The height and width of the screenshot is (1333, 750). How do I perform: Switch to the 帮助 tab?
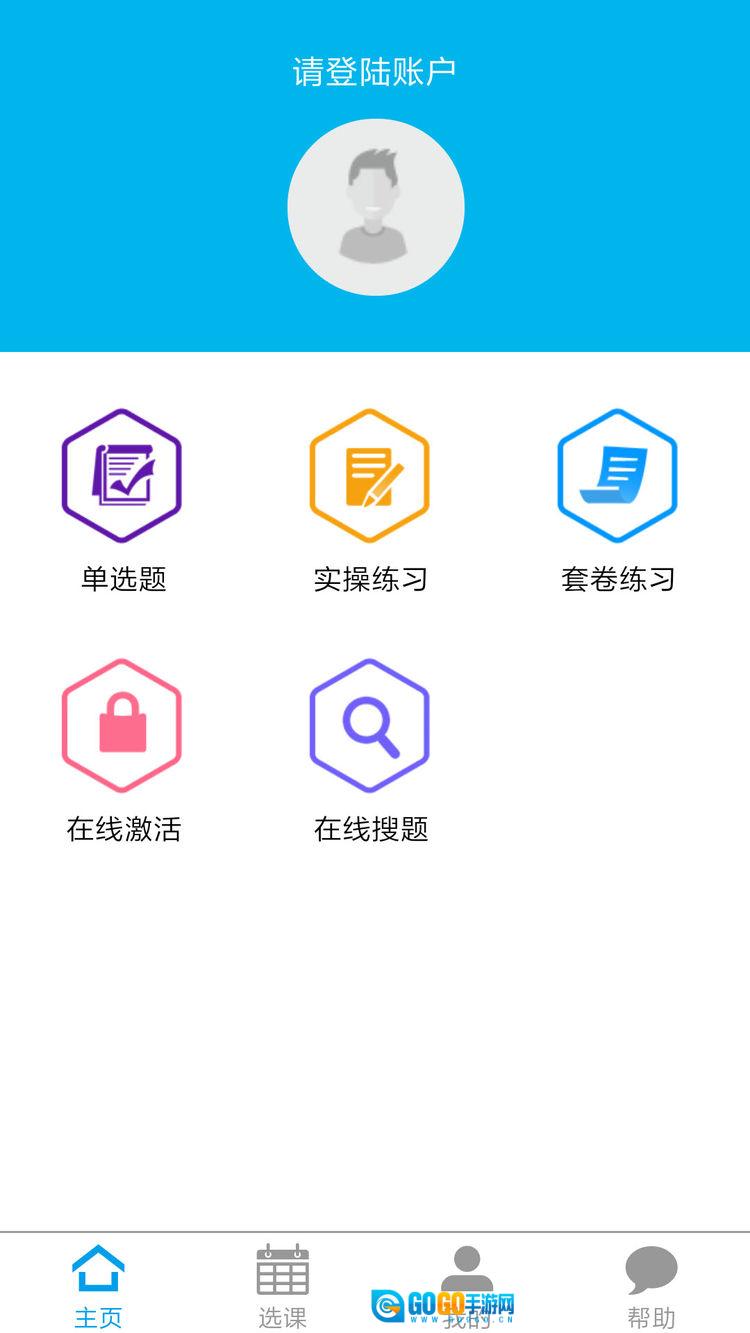(x=651, y=1285)
